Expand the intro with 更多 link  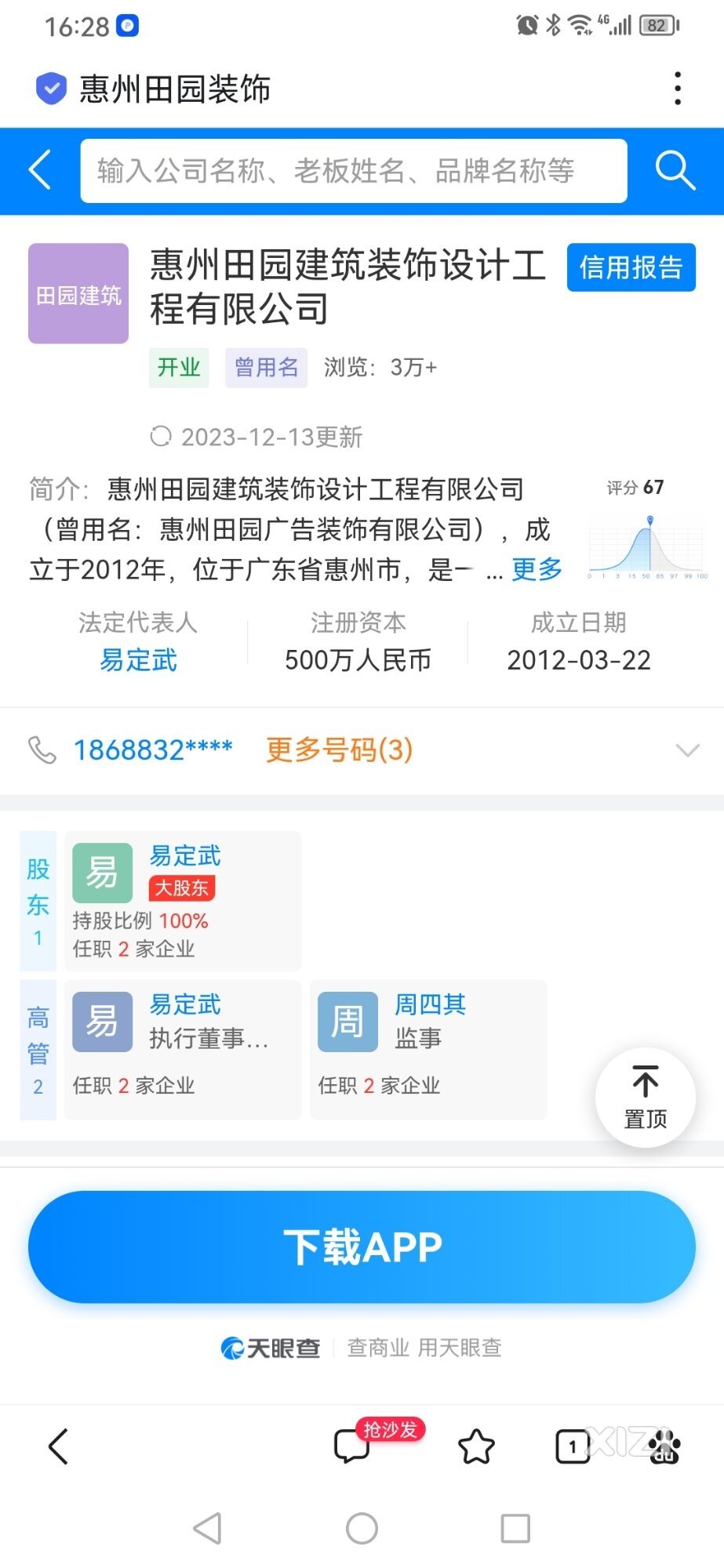pyautogui.click(x=537, y=569)
